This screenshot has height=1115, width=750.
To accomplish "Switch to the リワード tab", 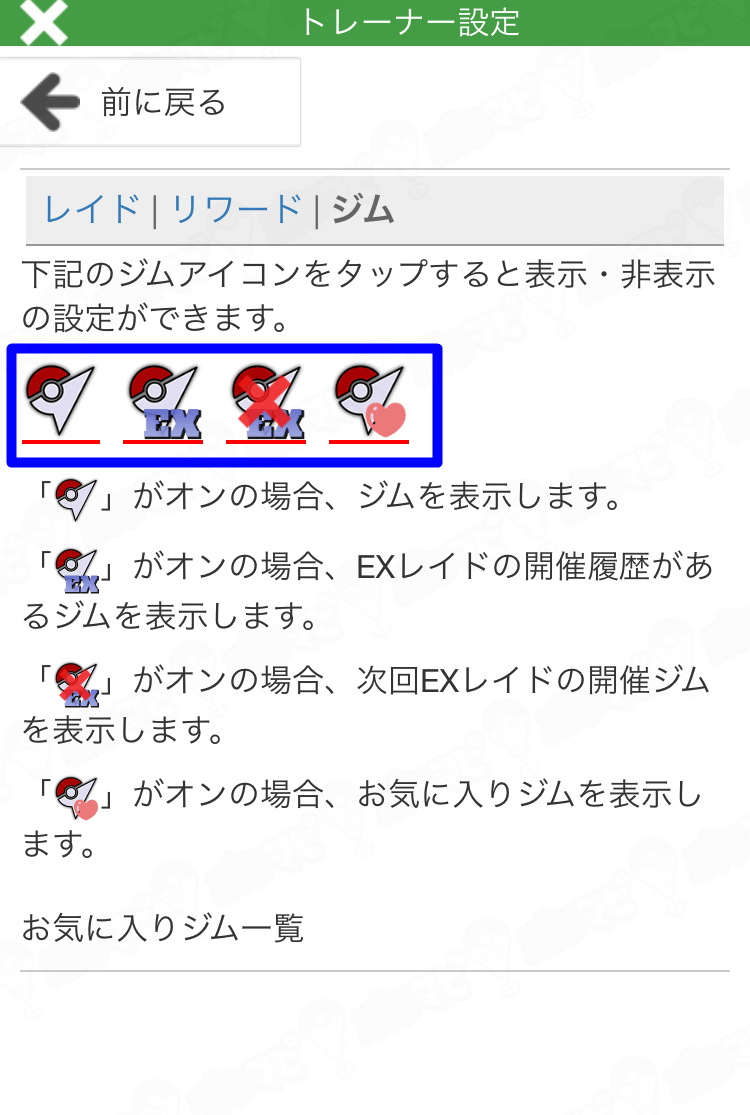I will pyautogui.click(x=236, y=210).
